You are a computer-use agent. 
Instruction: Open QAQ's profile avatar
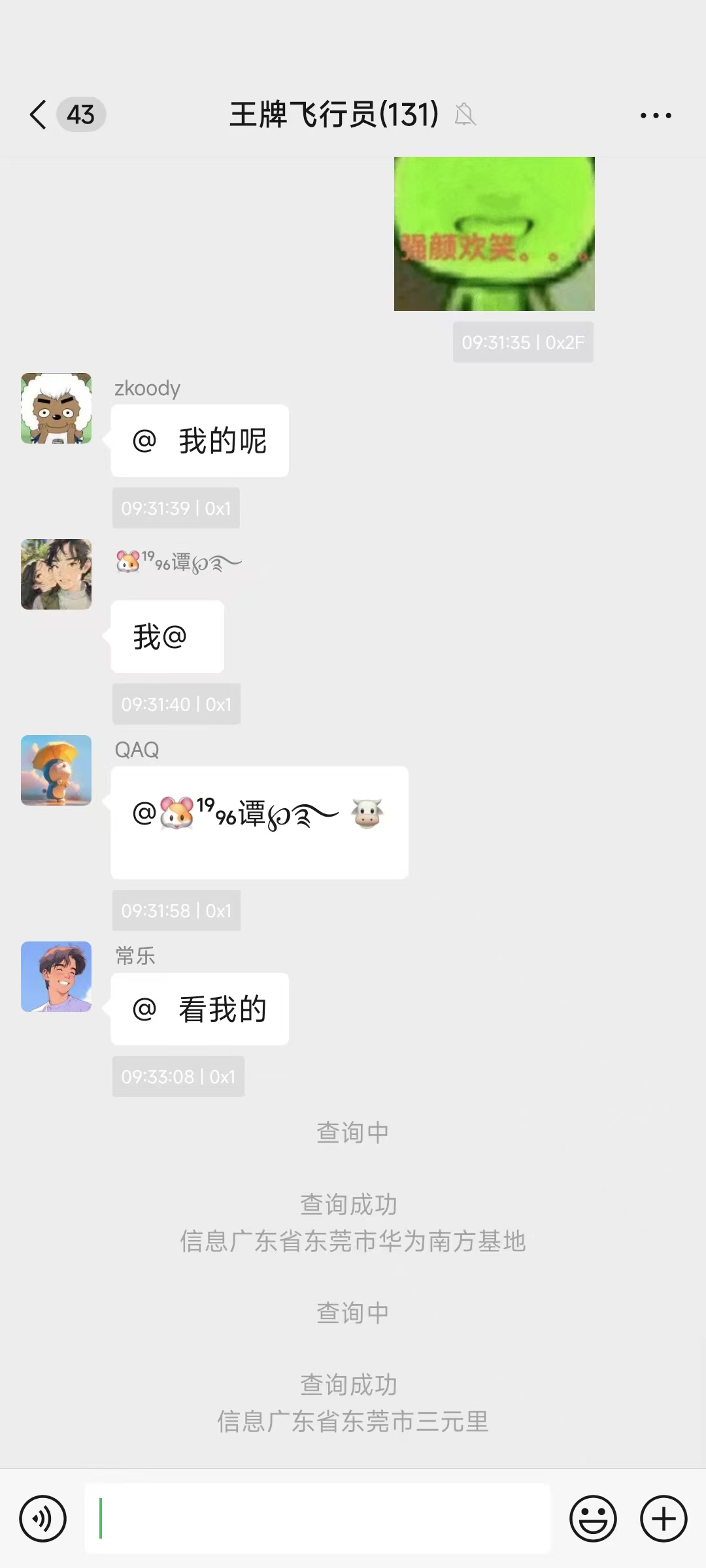point(56,770)
